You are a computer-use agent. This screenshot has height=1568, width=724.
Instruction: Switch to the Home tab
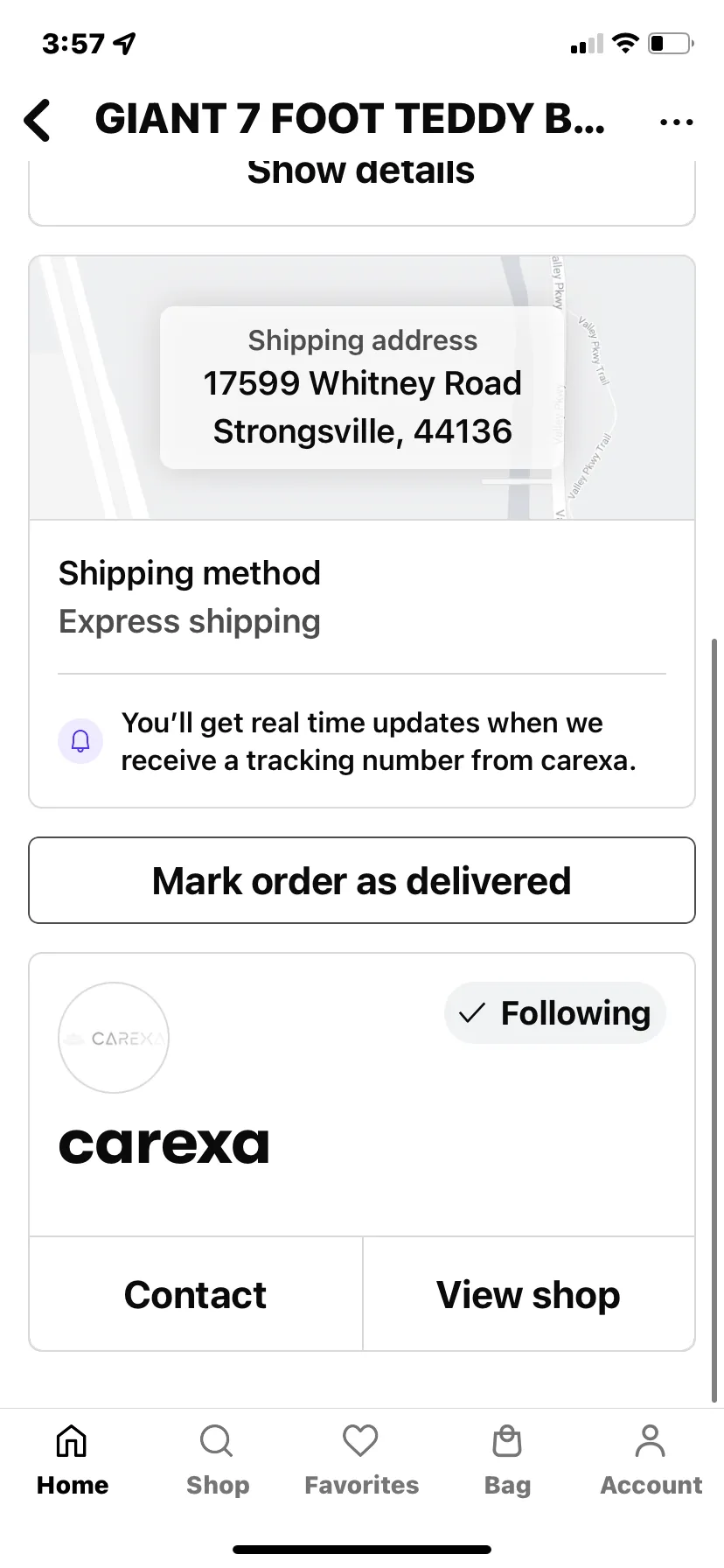tap(73, 1459)
